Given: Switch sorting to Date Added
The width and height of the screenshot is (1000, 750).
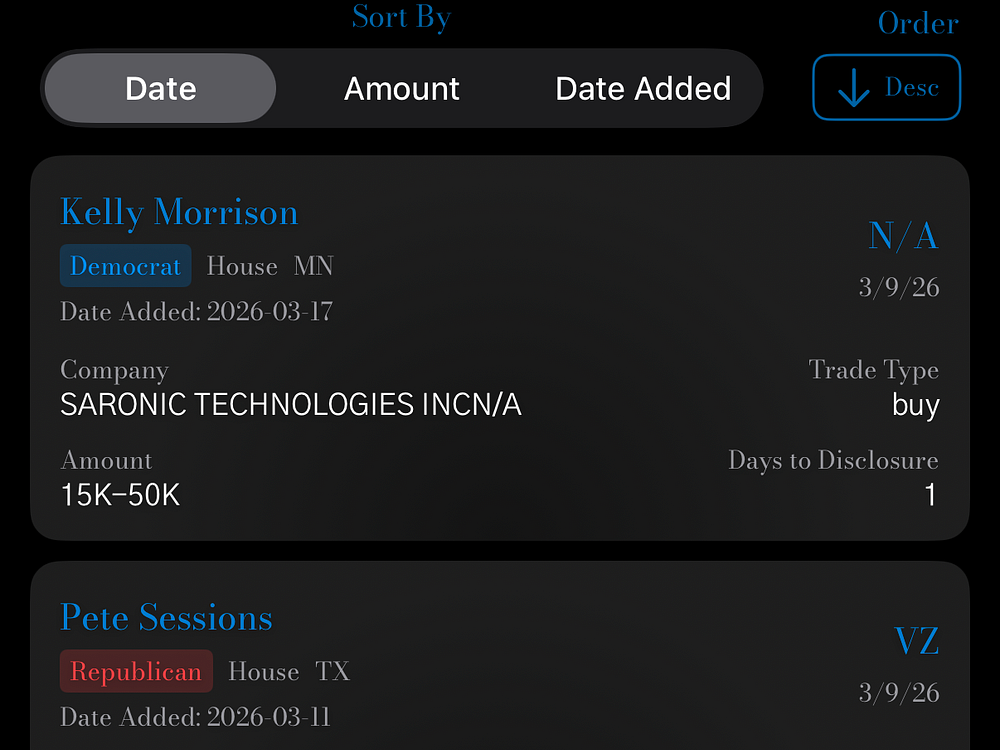Looking at the screenshot, I should (643, 89).
